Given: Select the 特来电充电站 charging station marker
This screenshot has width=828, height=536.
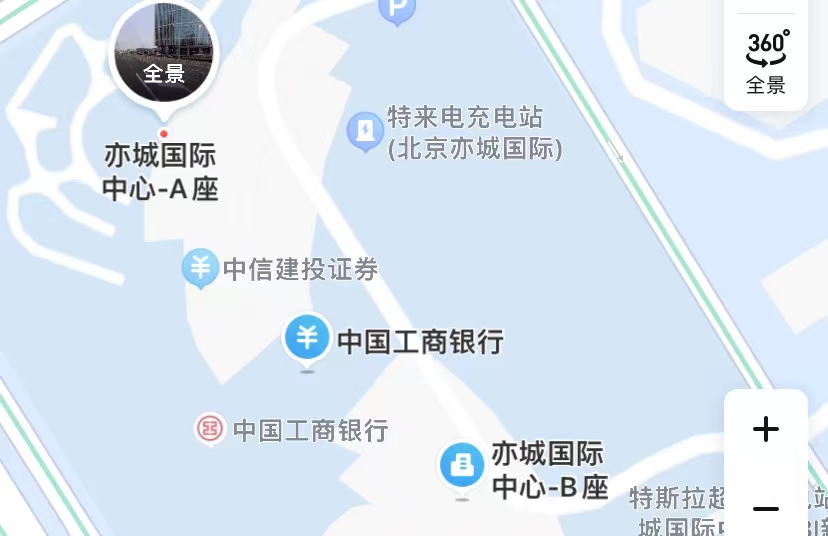Looking at the screenshot, I should tap(365, 132).
